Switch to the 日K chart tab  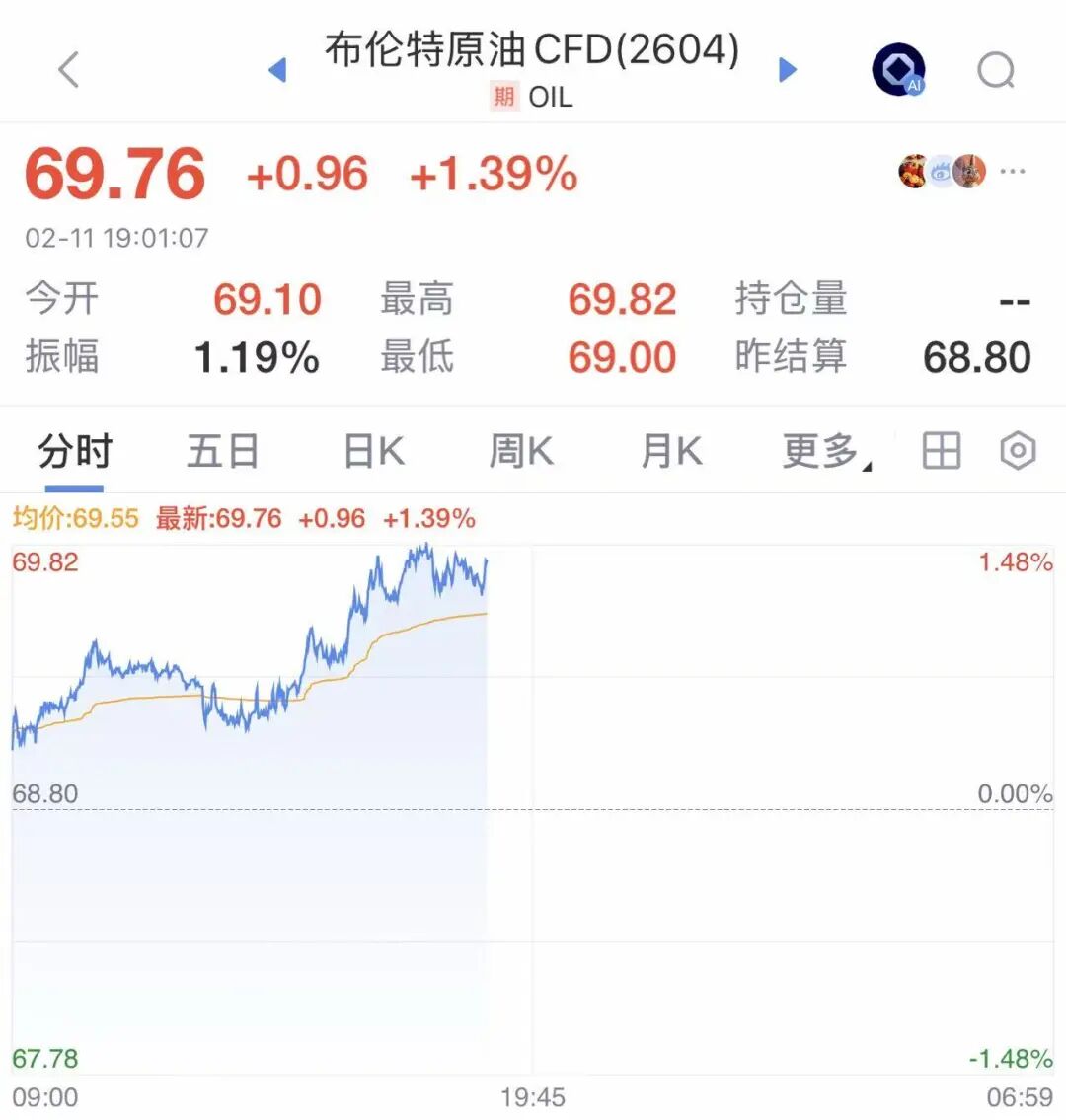373,452
